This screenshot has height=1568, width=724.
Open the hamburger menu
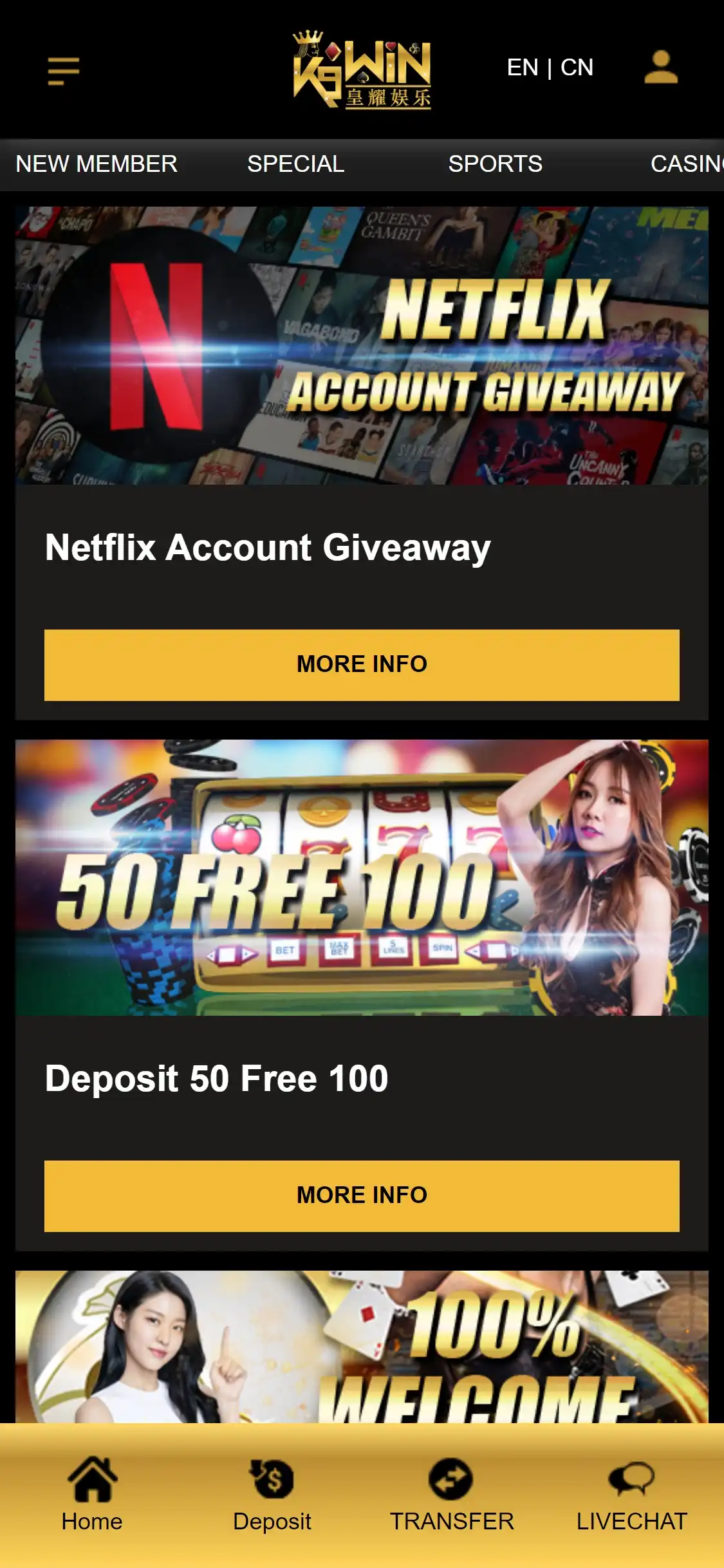click(63, 70)
